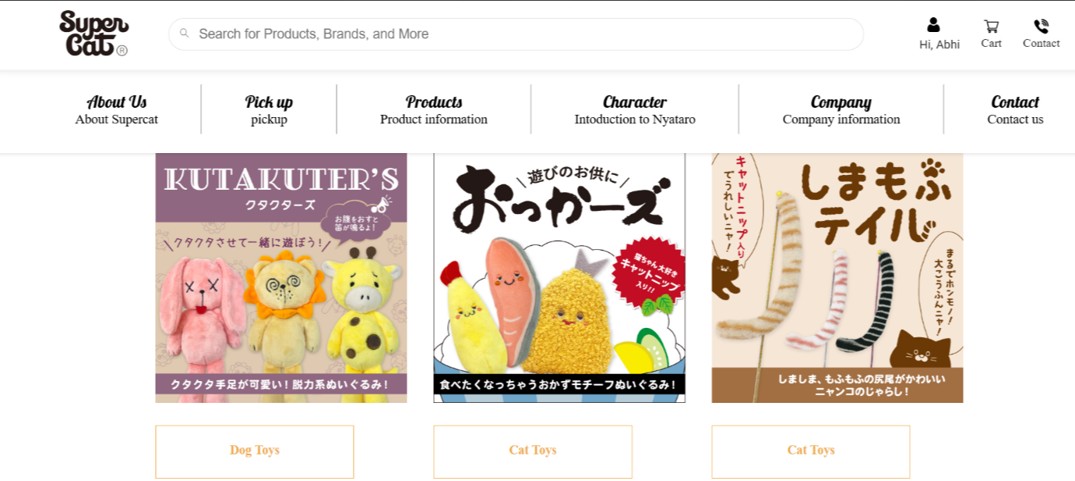Open Company information
This screenshot has width=1075, height=481.
(x=841, y=109)
